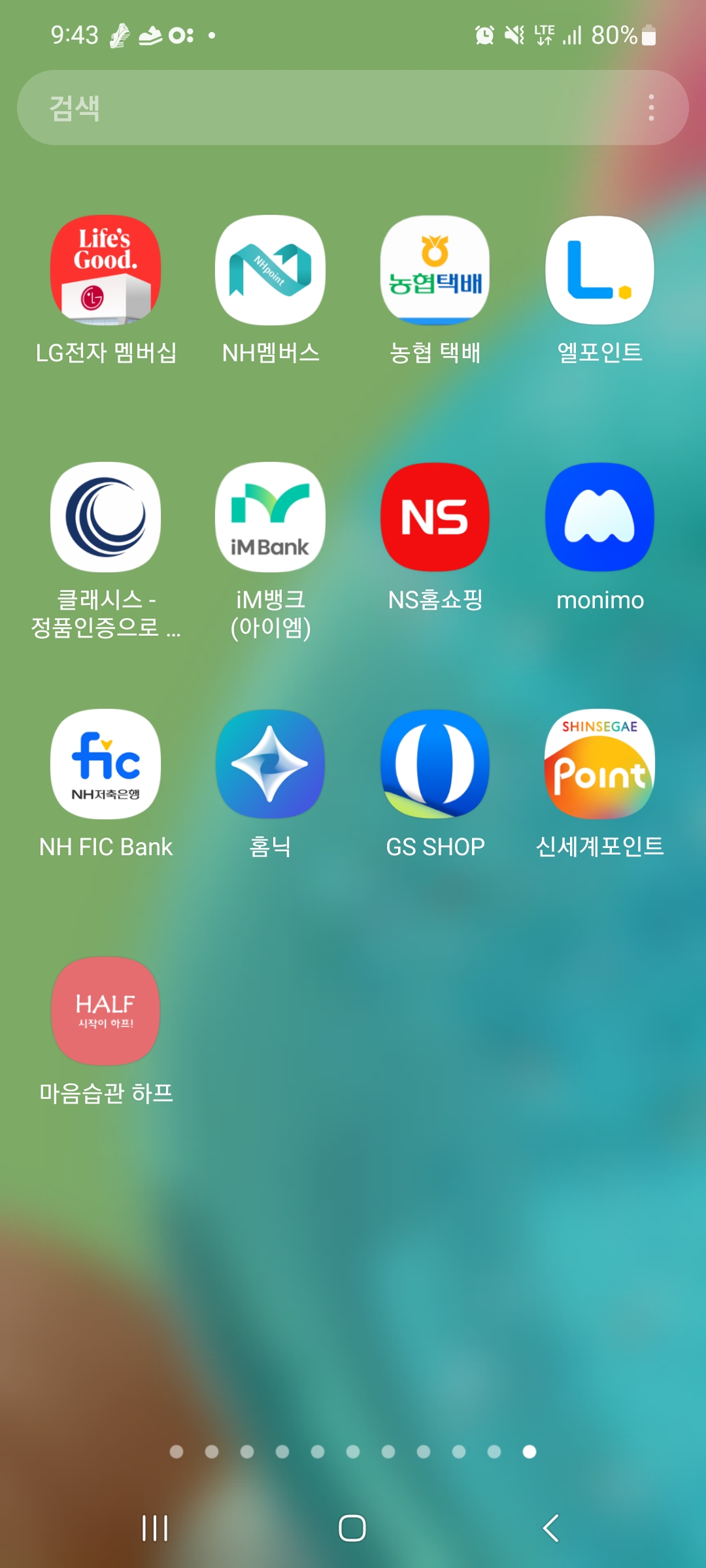This screenshot has width=706, height=1568.
Task: Open the LG전자 멤버십 app
Action: coord(105,270)
